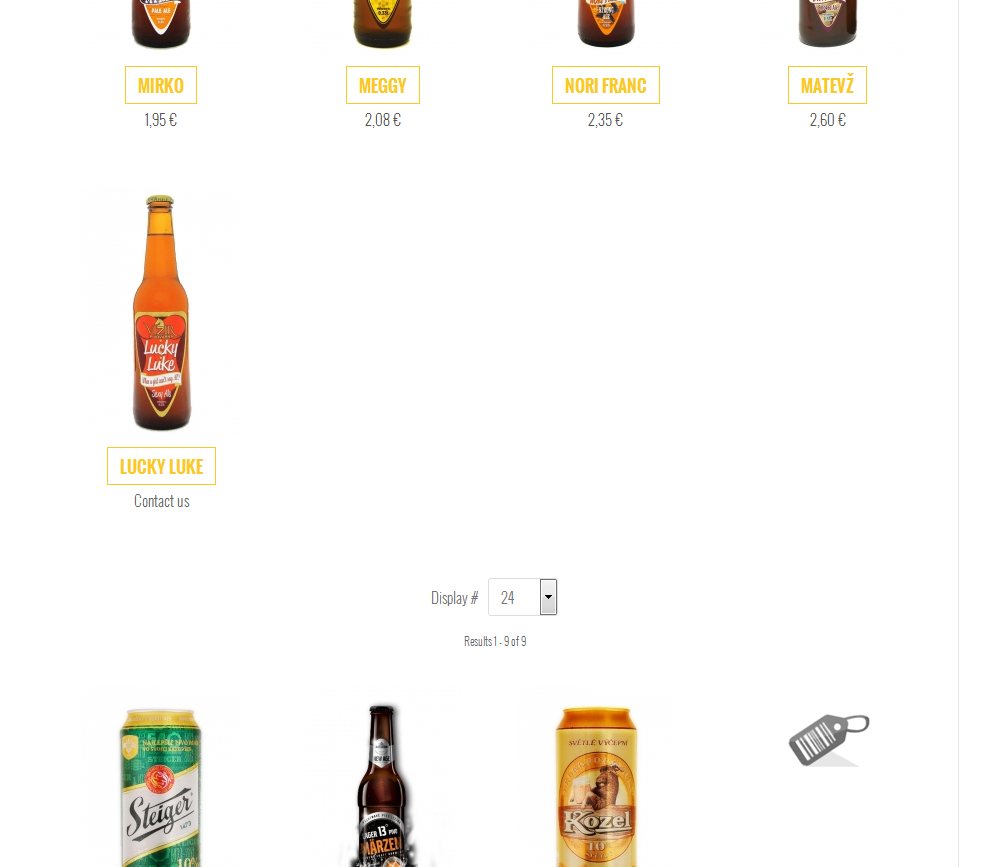
Task: Open the Steiger beer can tile
Action: 161,780
